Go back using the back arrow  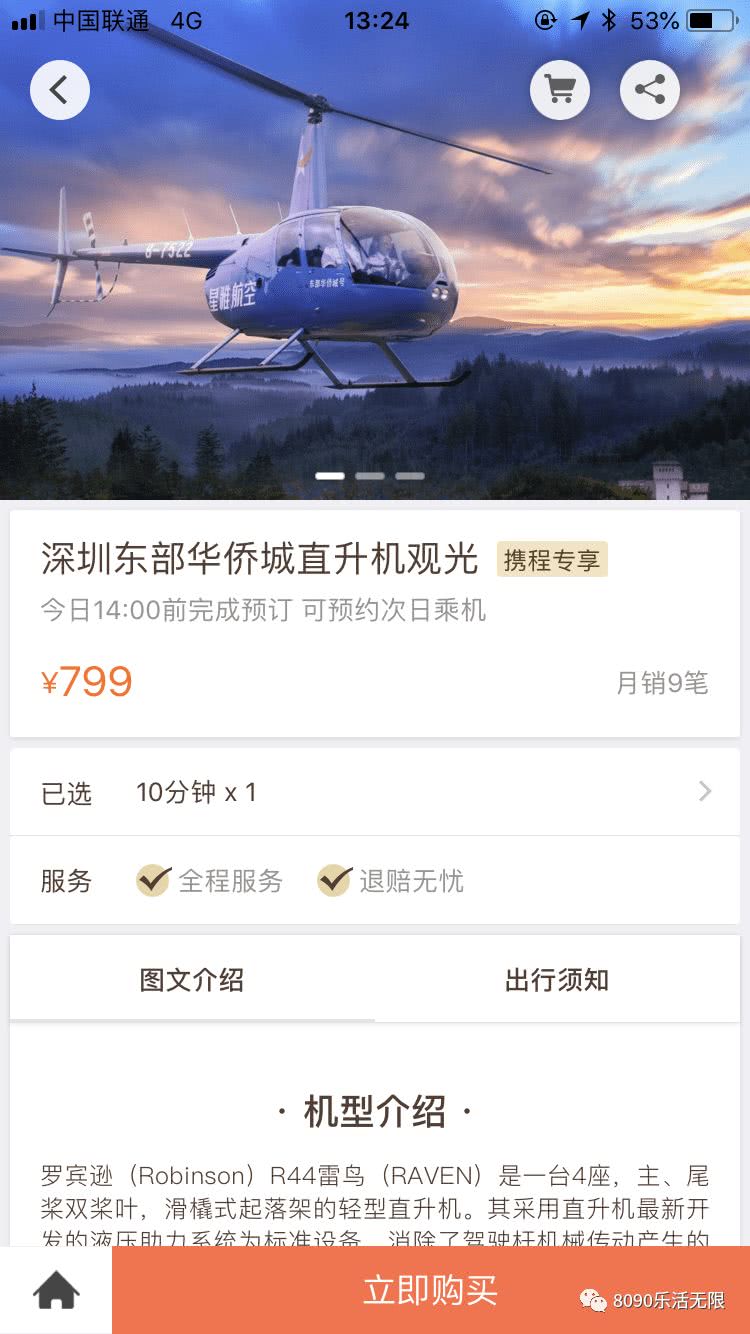tap(60, 90)
